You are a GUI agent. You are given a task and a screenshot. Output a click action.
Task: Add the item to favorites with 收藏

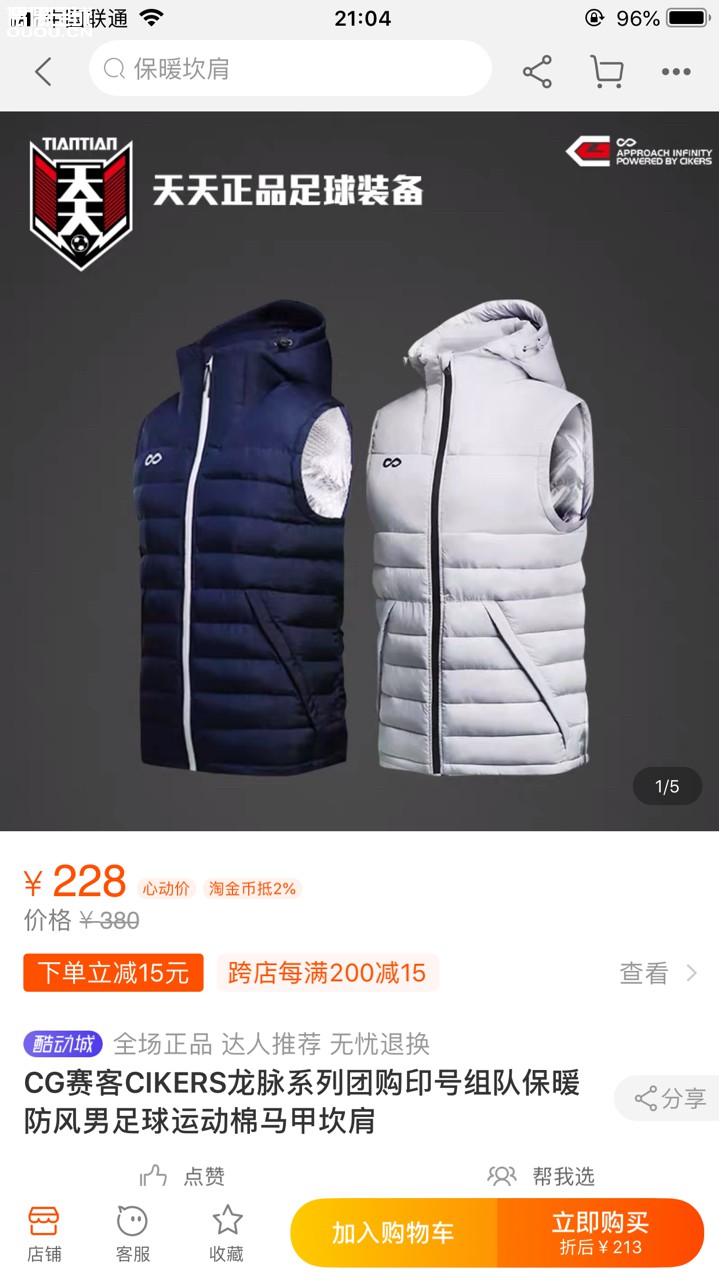[x=226, y=1233]
